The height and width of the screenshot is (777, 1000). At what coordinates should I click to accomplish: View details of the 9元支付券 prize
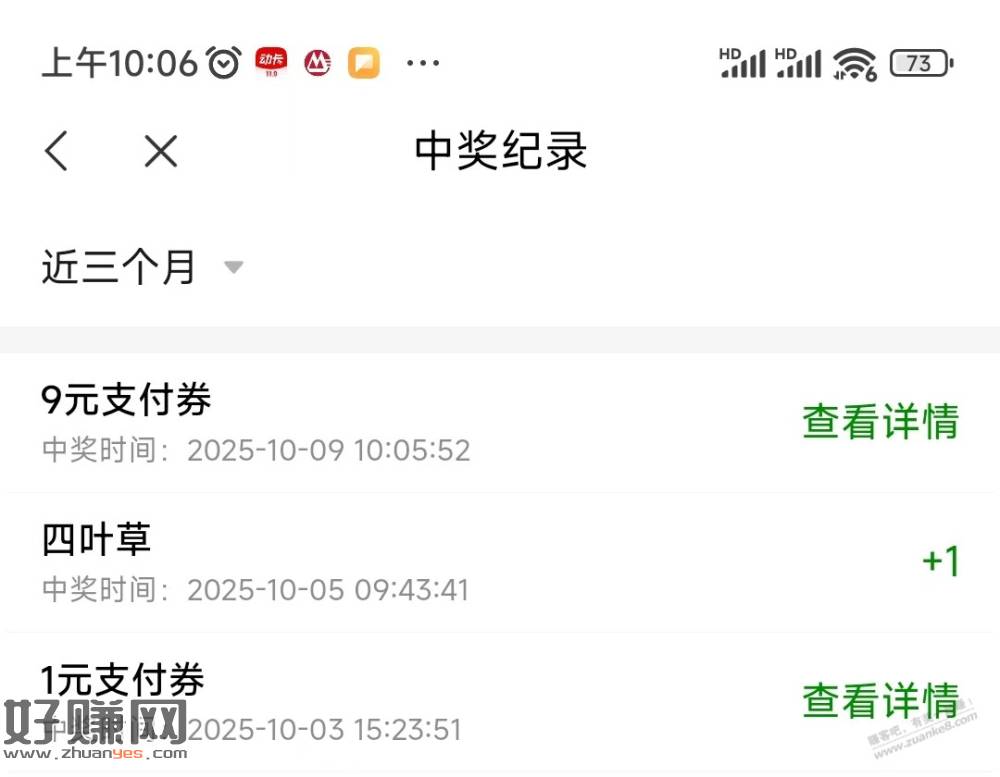tap(880, 422)
